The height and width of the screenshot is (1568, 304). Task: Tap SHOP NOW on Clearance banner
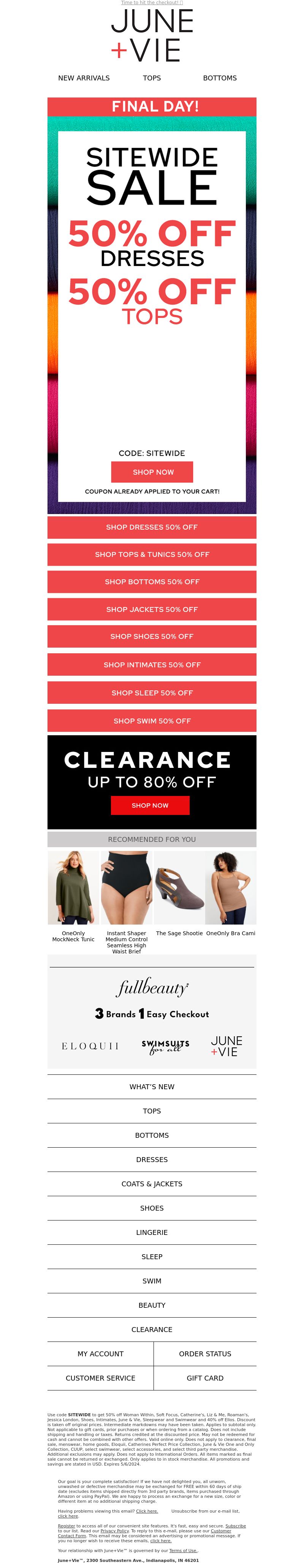point(150,805)
